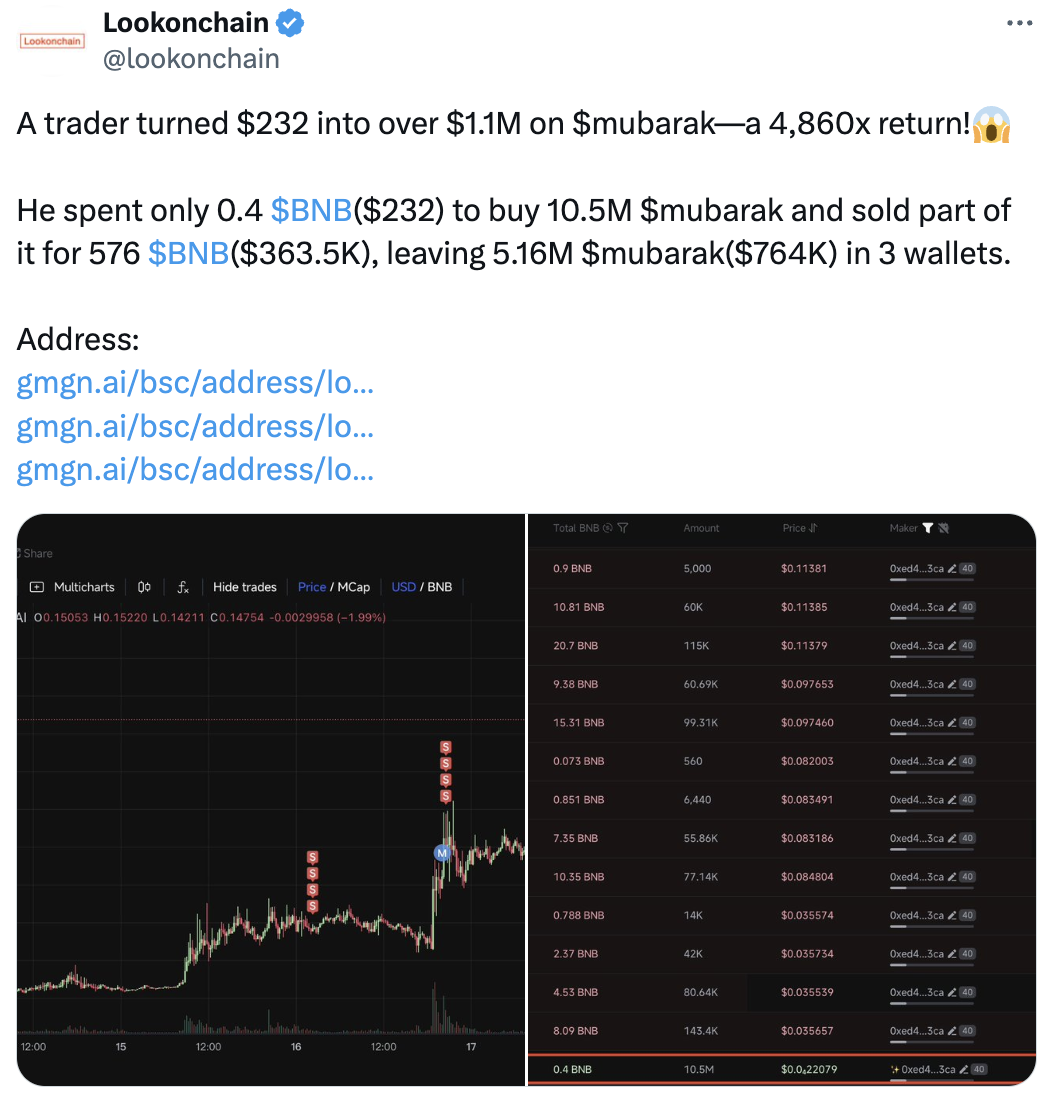Open the third gmgn.ai address link
This screenshot has width=1052, height=1112.
[x=196, y=469]
